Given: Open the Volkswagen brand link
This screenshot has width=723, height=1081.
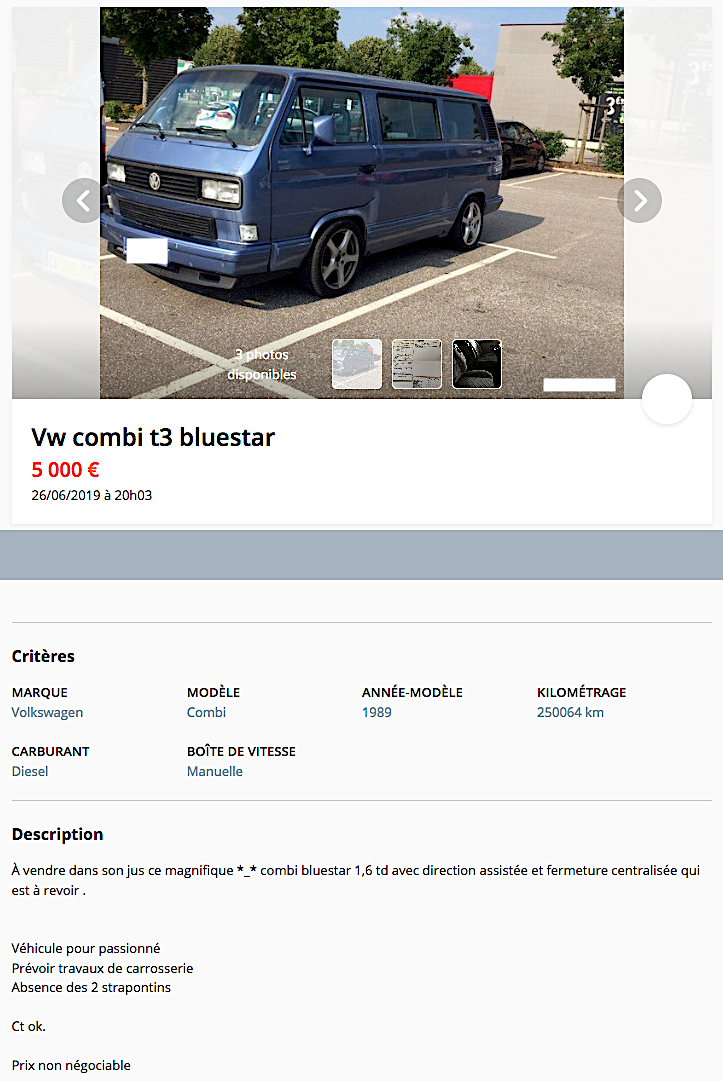Looking at the screenshot, I should [x=47, y=713].
